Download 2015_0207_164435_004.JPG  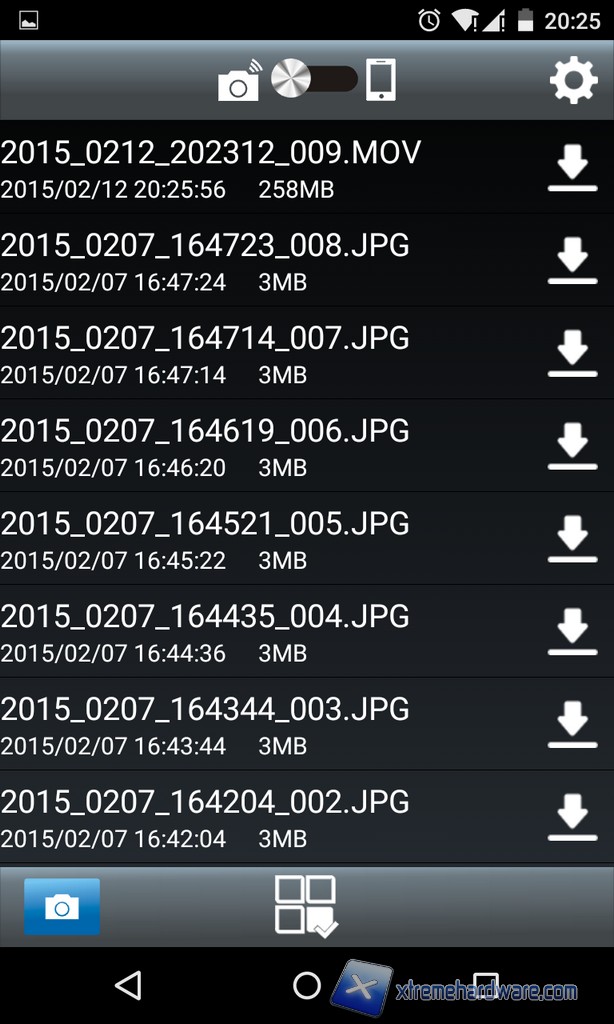coord(572,632)
